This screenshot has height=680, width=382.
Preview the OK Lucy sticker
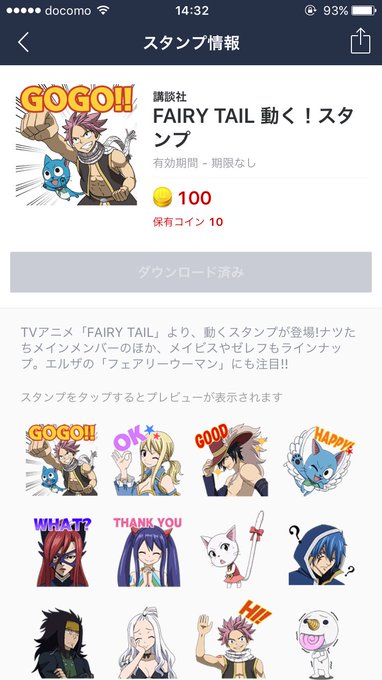tap(147, 460)
